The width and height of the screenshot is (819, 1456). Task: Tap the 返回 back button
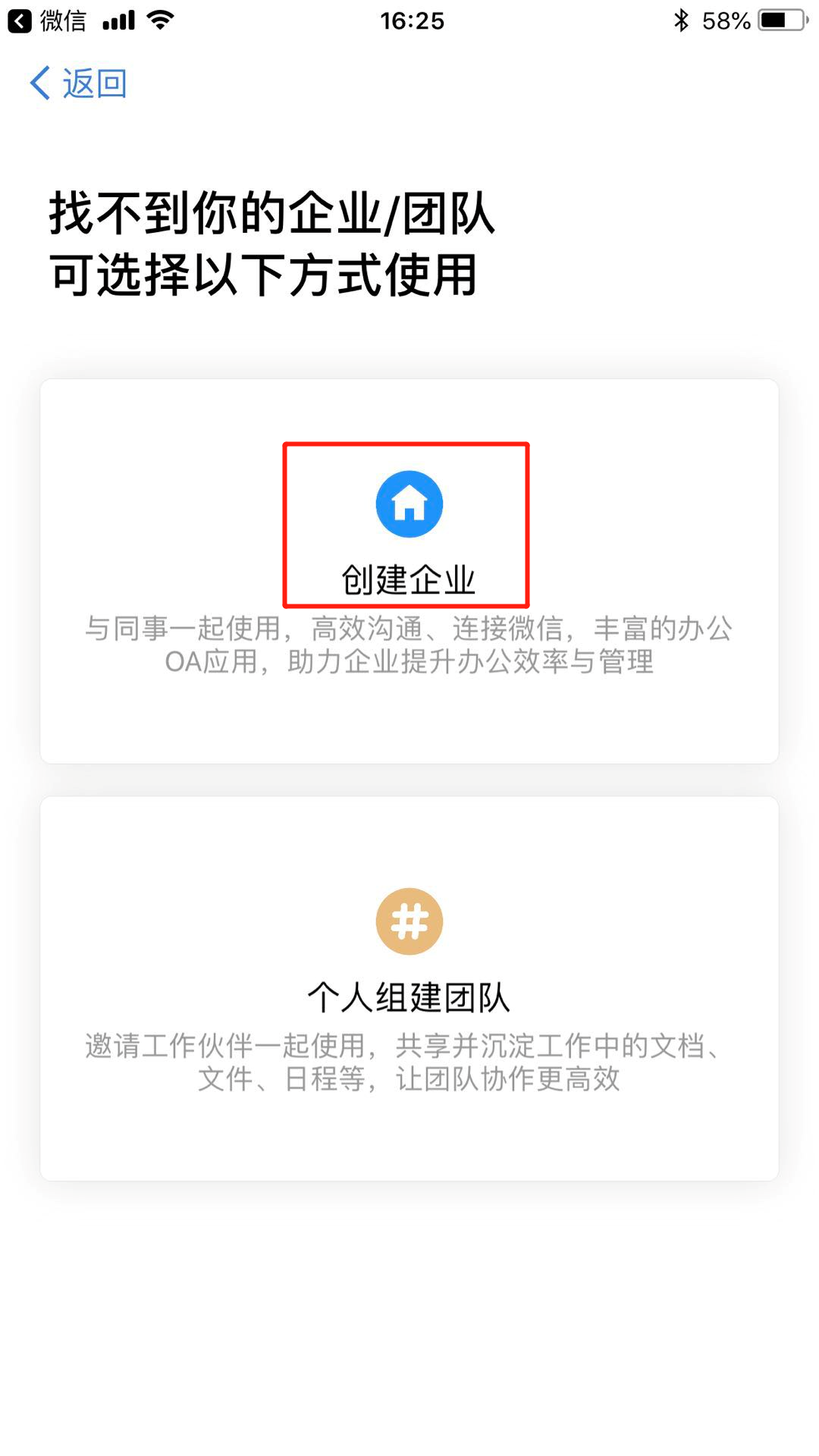tap(78, 83)
